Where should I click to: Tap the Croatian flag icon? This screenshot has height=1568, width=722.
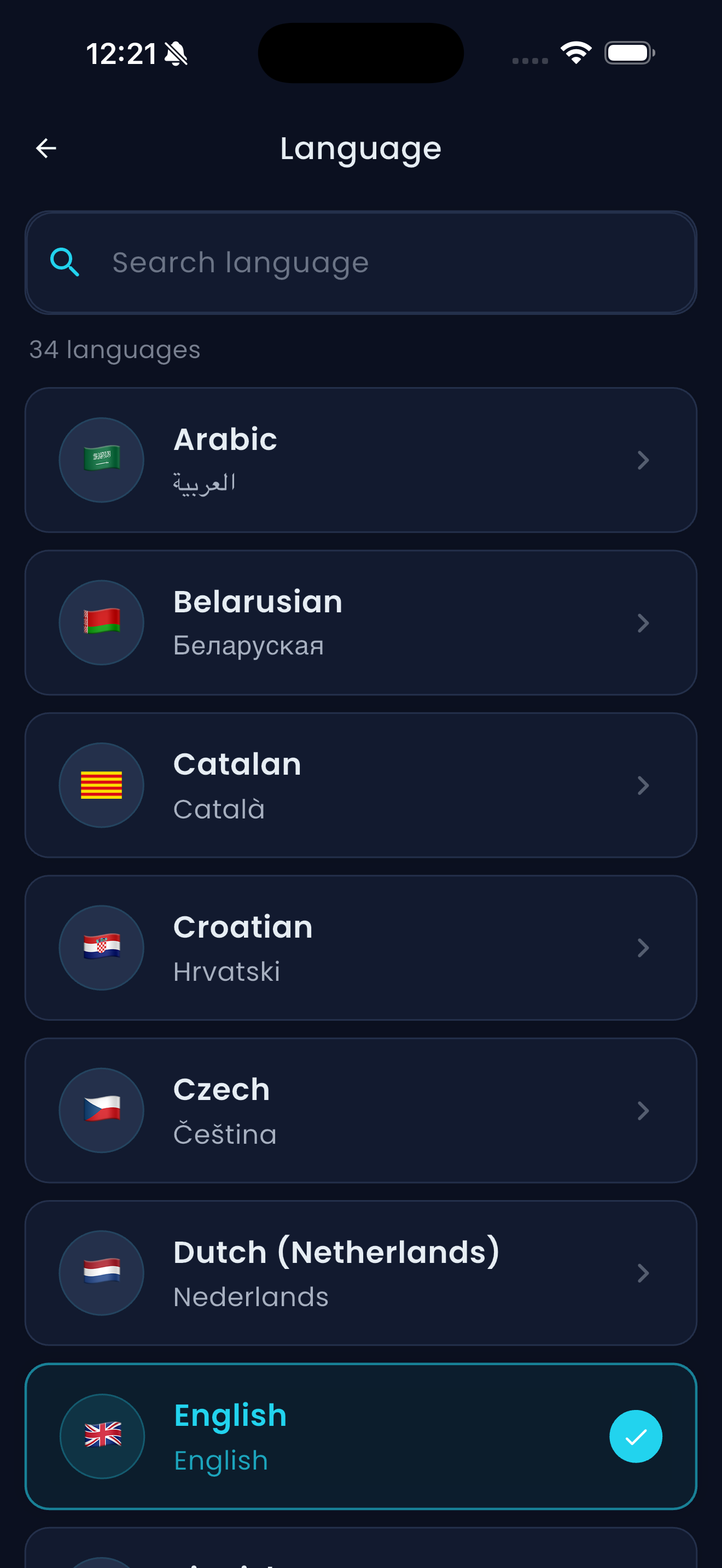(101, 947)
